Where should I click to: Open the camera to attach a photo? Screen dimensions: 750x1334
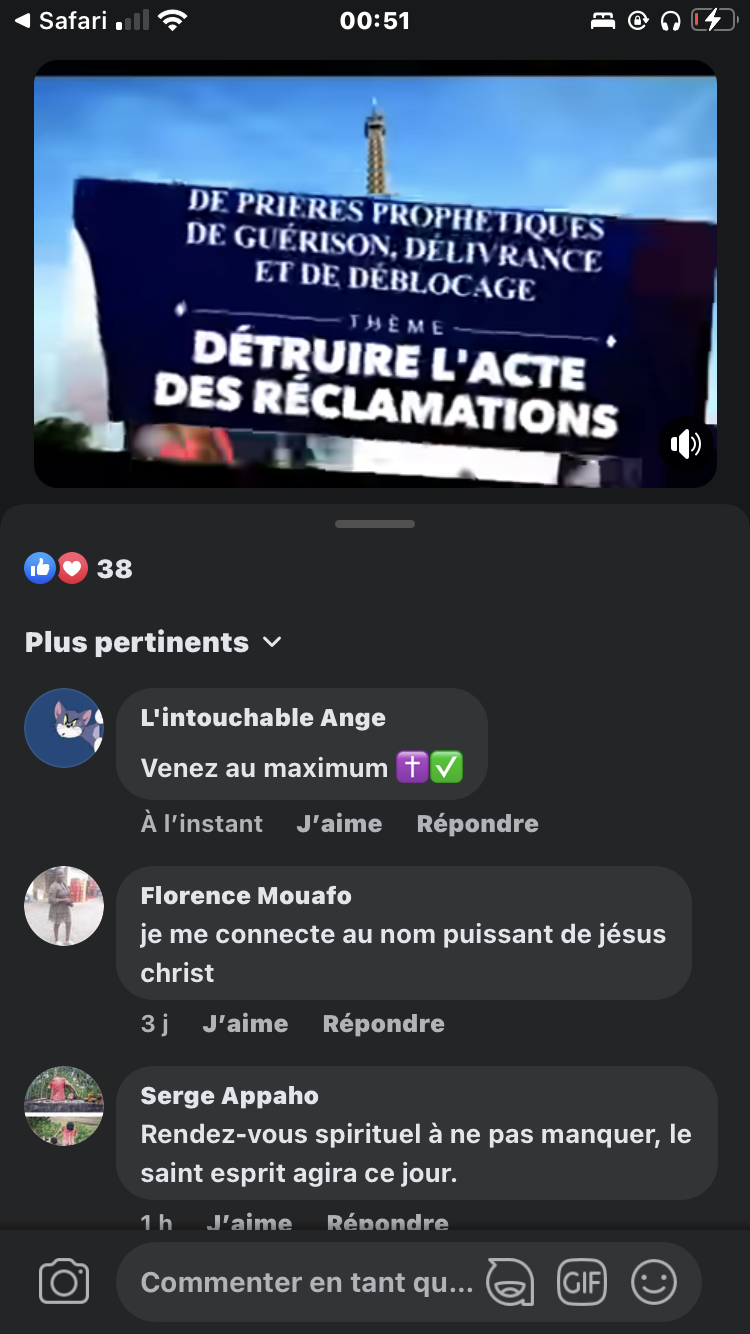(x=64, y=1282)
